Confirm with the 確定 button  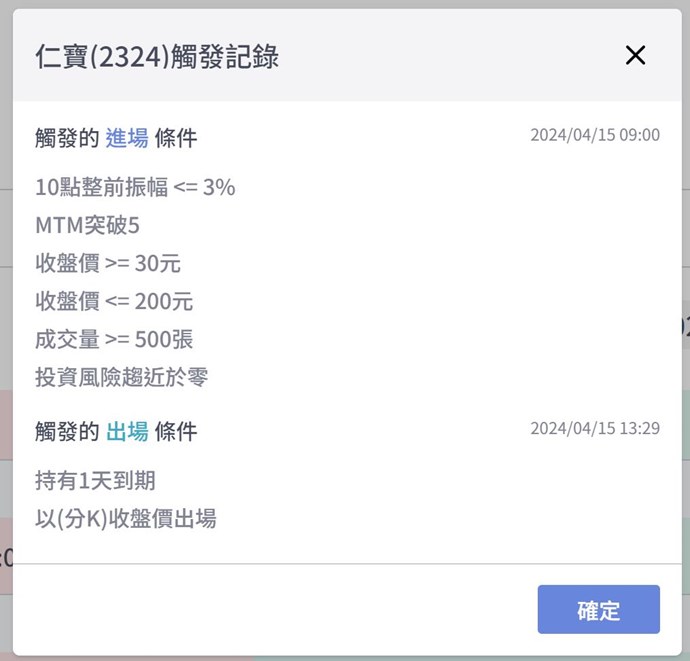598,610
